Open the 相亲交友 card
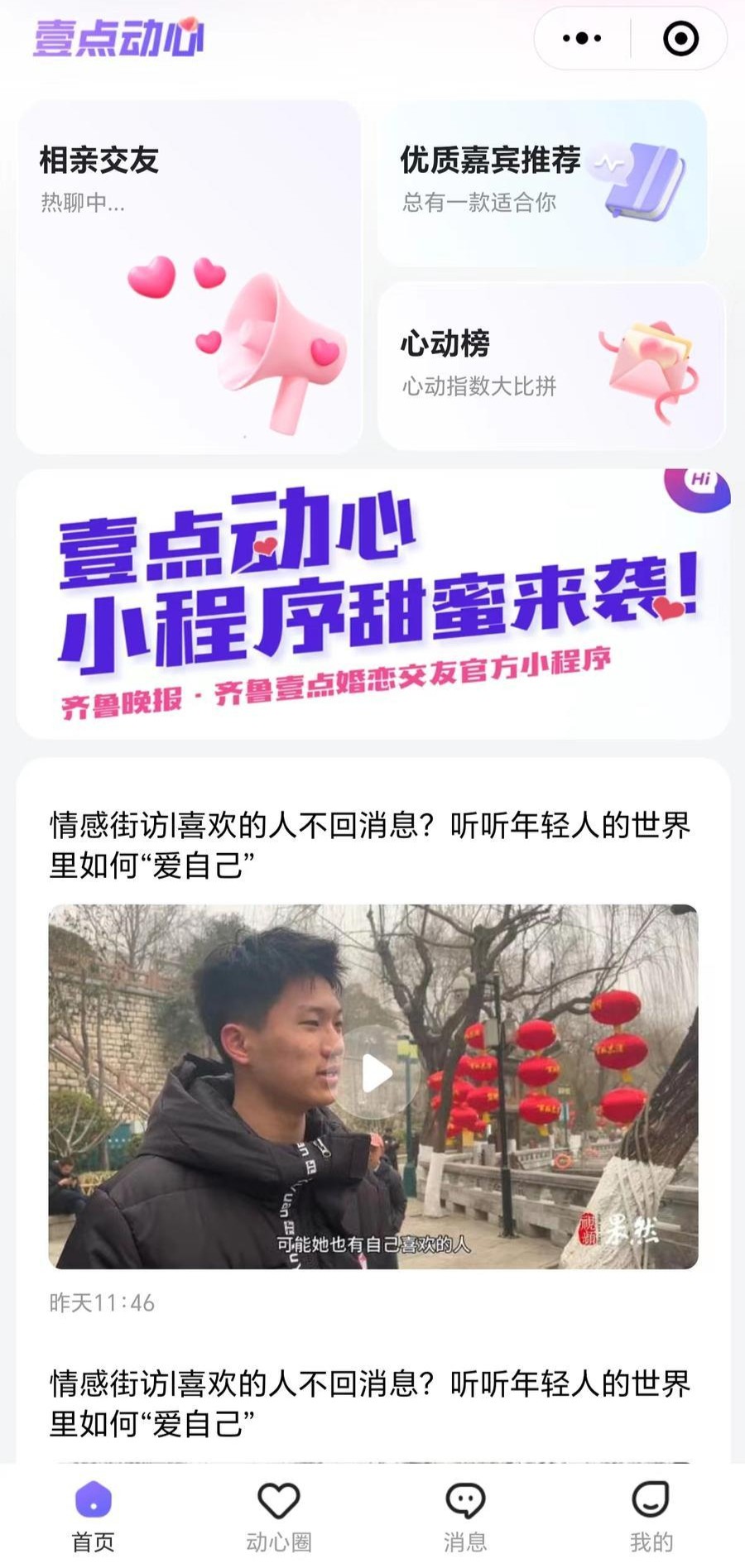Viewport: 745px width, 1568px height. (x=189, y=277)
